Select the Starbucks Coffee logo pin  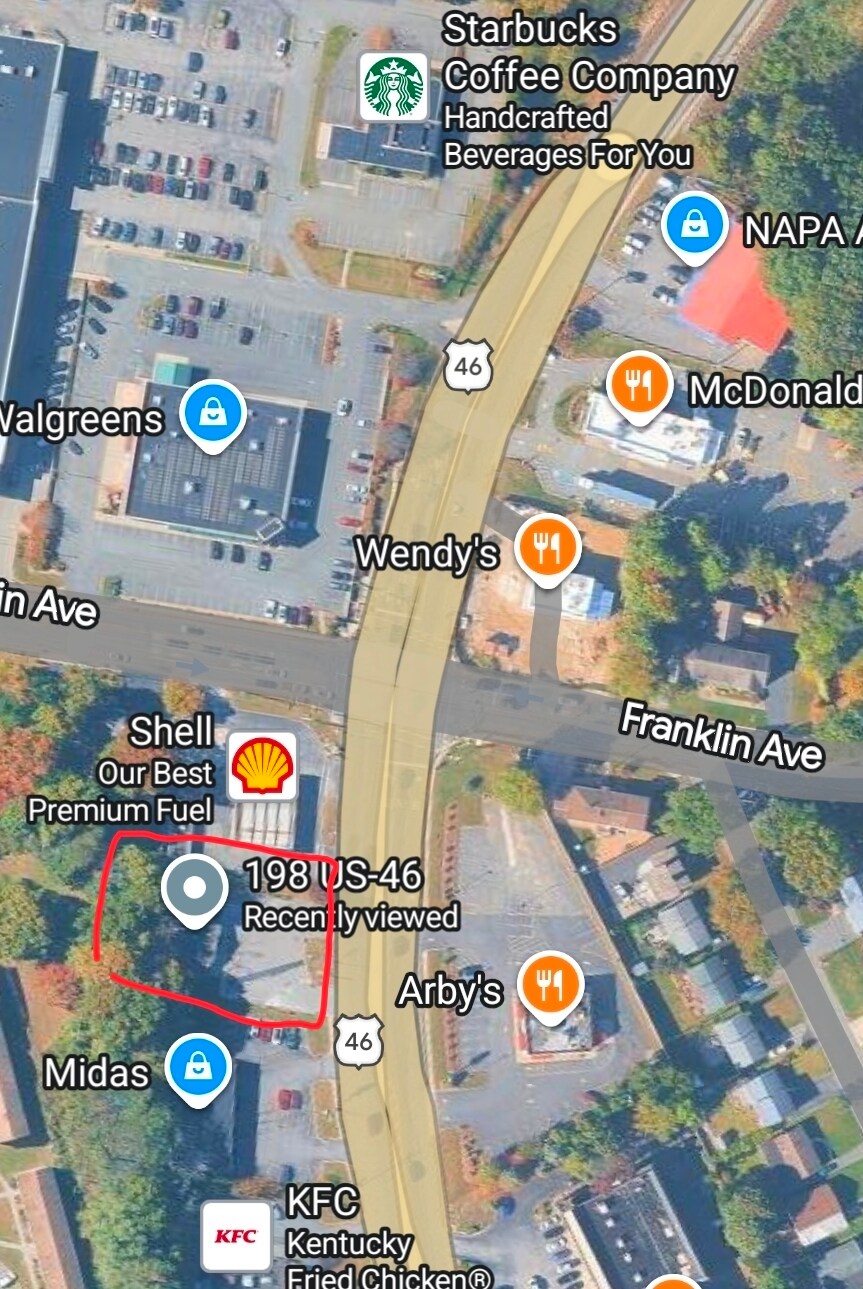point(395,84)
